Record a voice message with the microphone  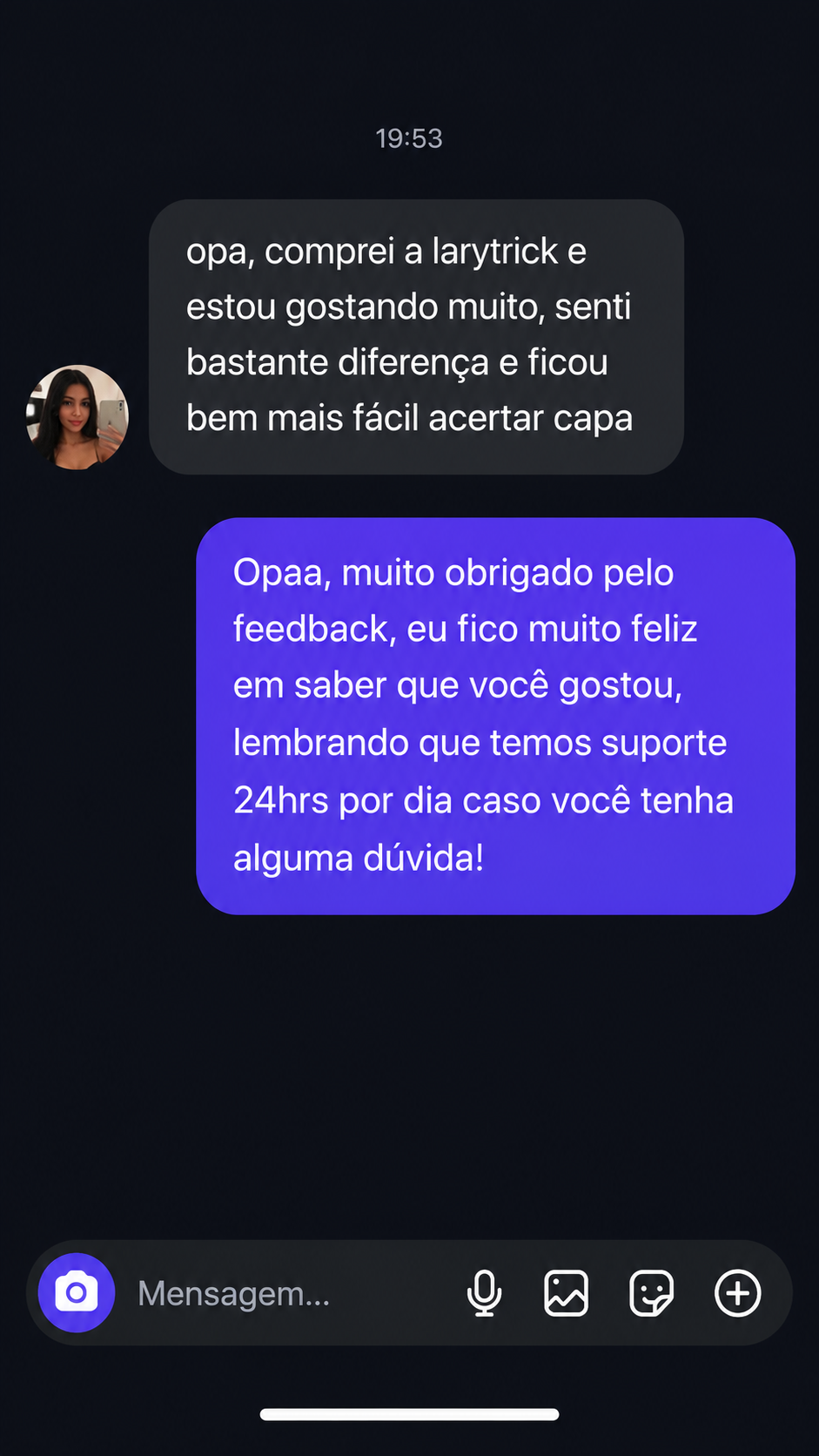tap(484, 1293)
